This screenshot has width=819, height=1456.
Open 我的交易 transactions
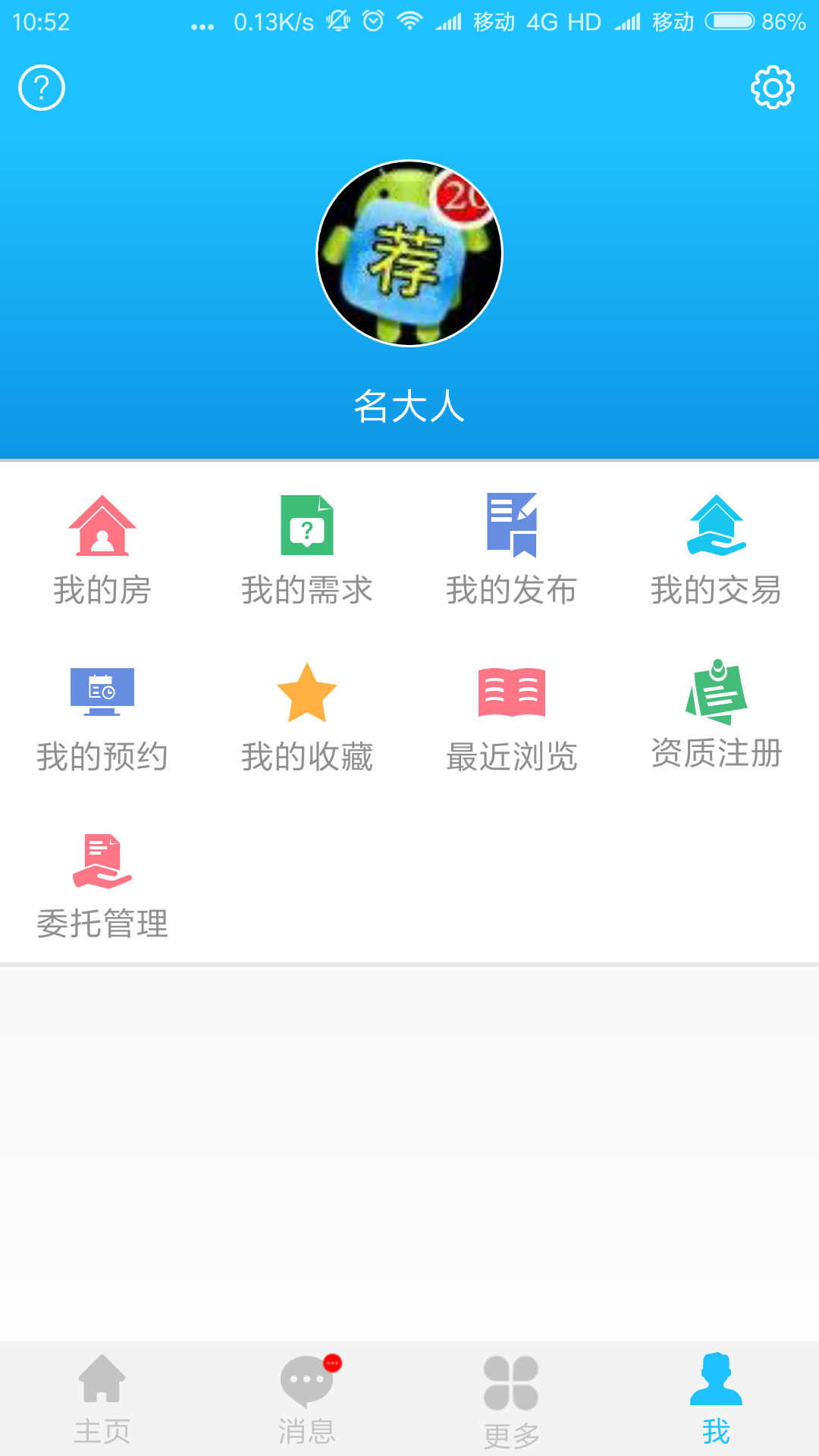716,550
